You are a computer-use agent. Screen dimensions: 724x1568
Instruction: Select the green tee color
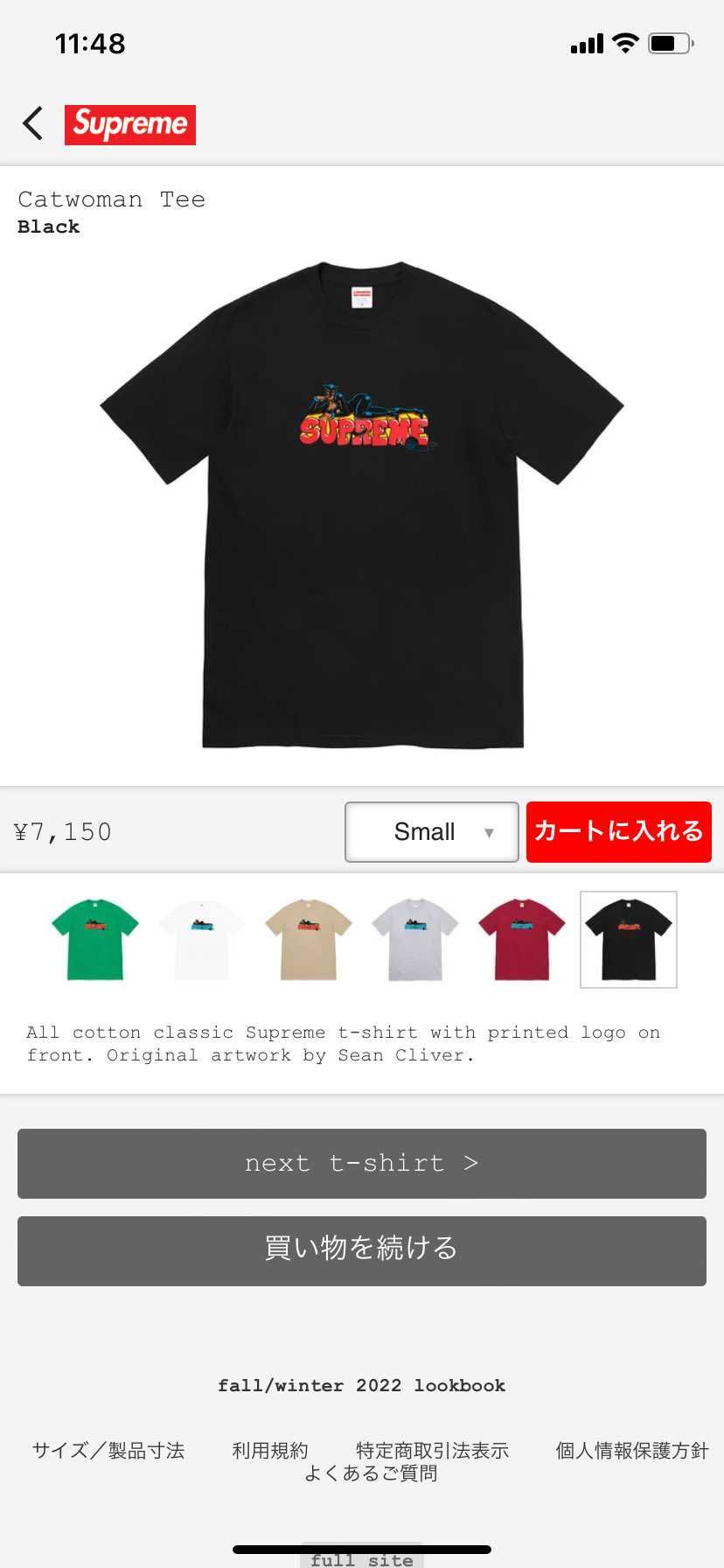95,939
